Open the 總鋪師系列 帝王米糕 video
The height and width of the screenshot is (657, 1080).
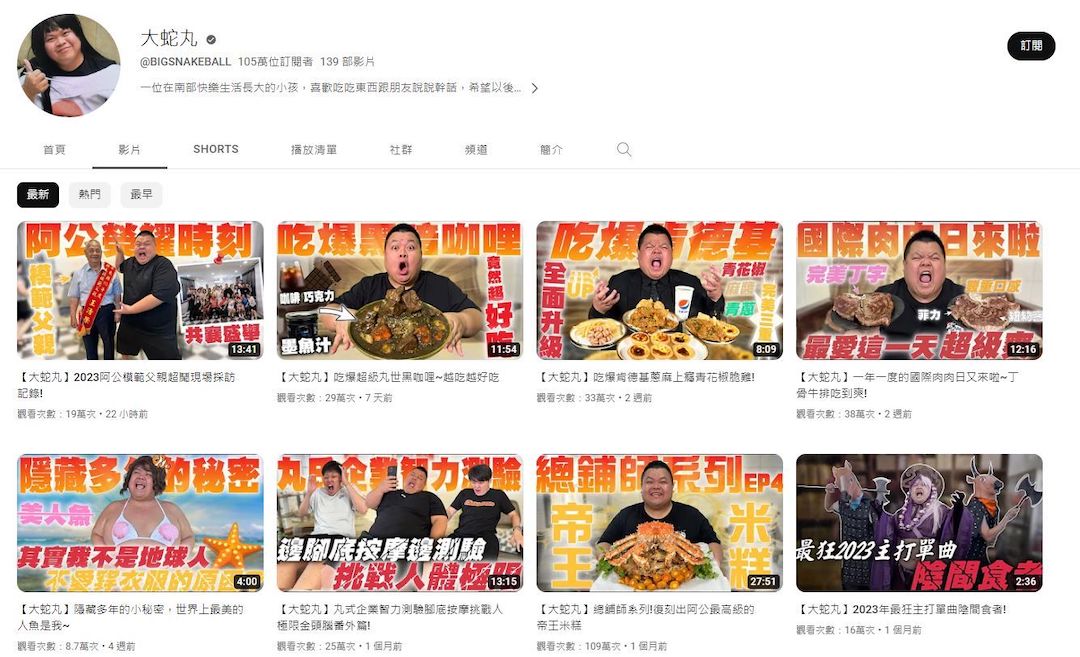659,523
